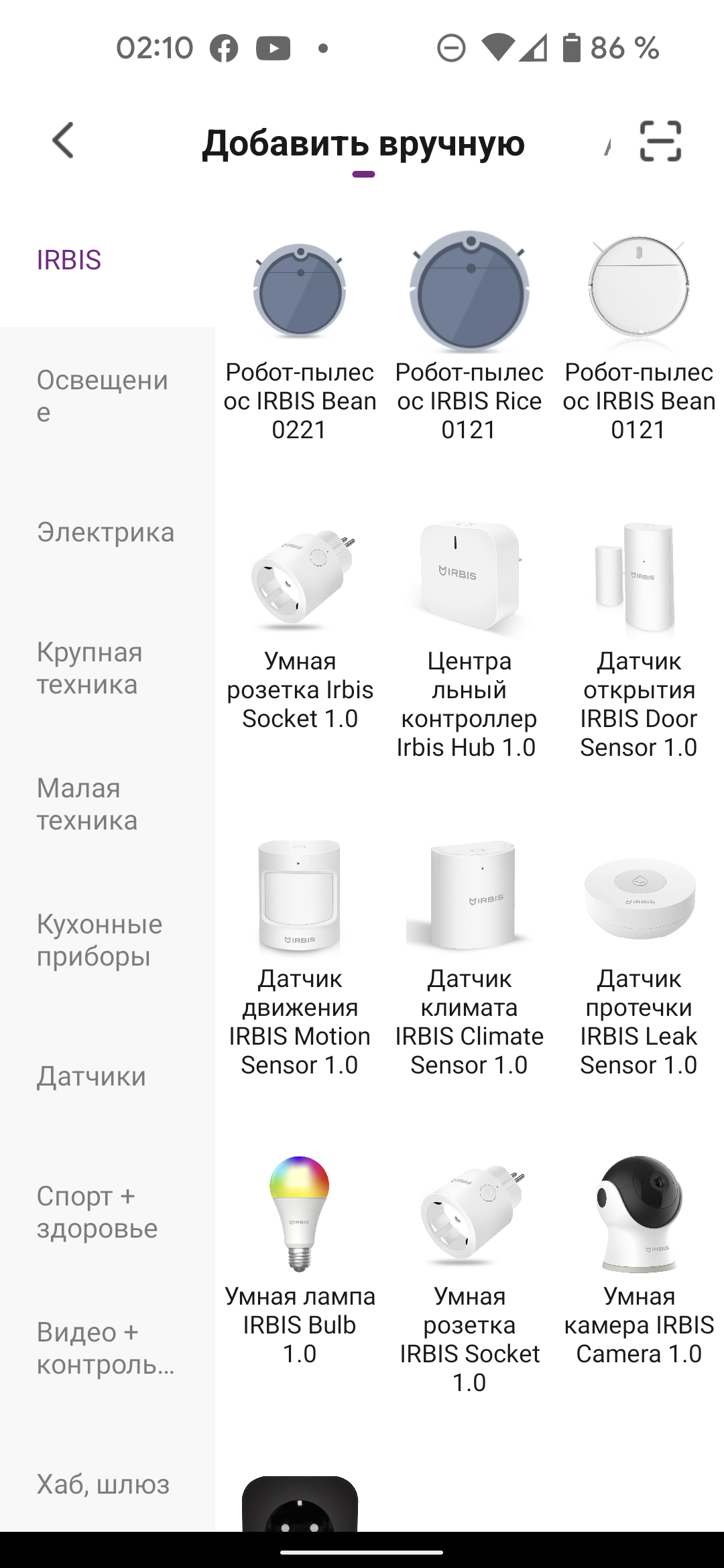Image resolution: width=724 pixels, height=1568 pixels.
Task: Choose the Кухонные приборы category
Action: click(x=99, y=940)
